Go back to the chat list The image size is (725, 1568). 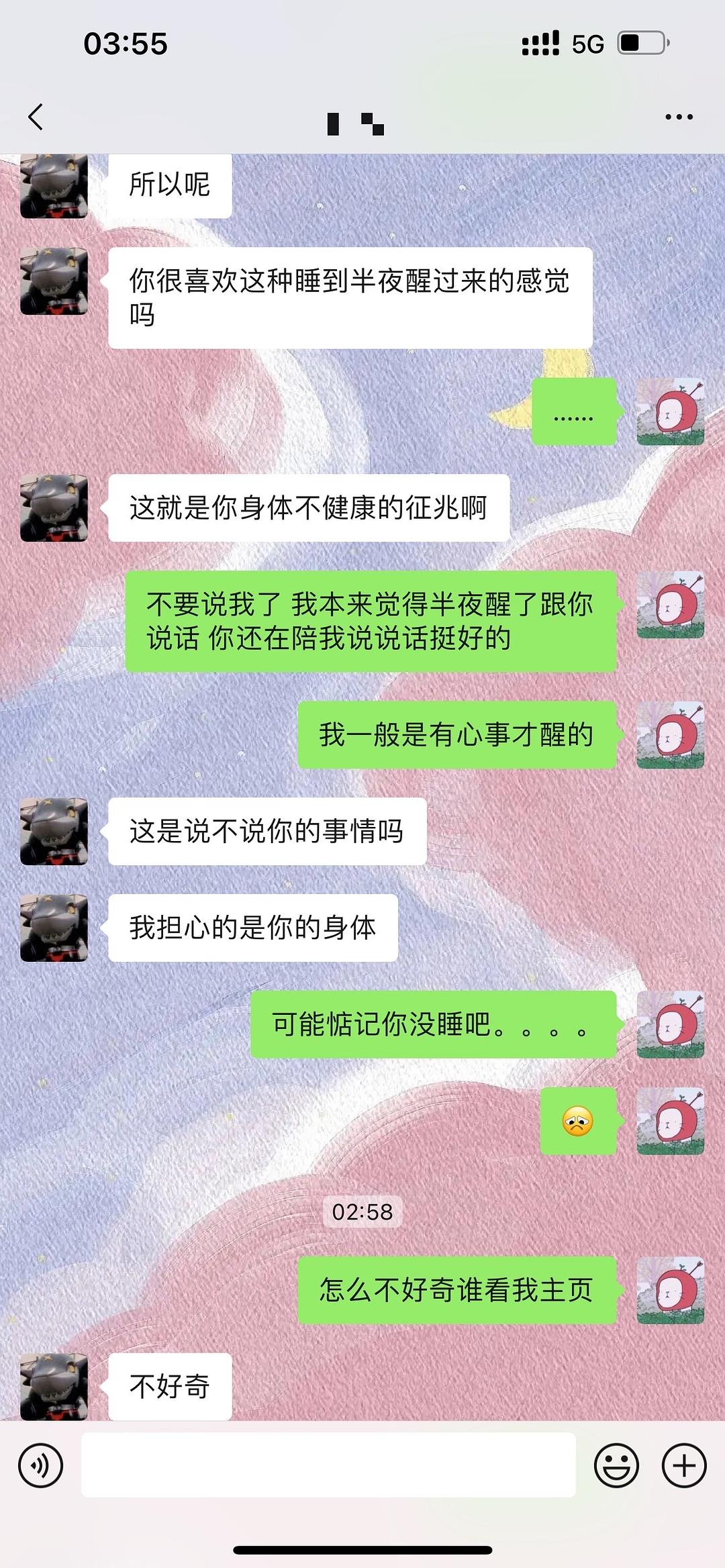click(x=36, y=117)
